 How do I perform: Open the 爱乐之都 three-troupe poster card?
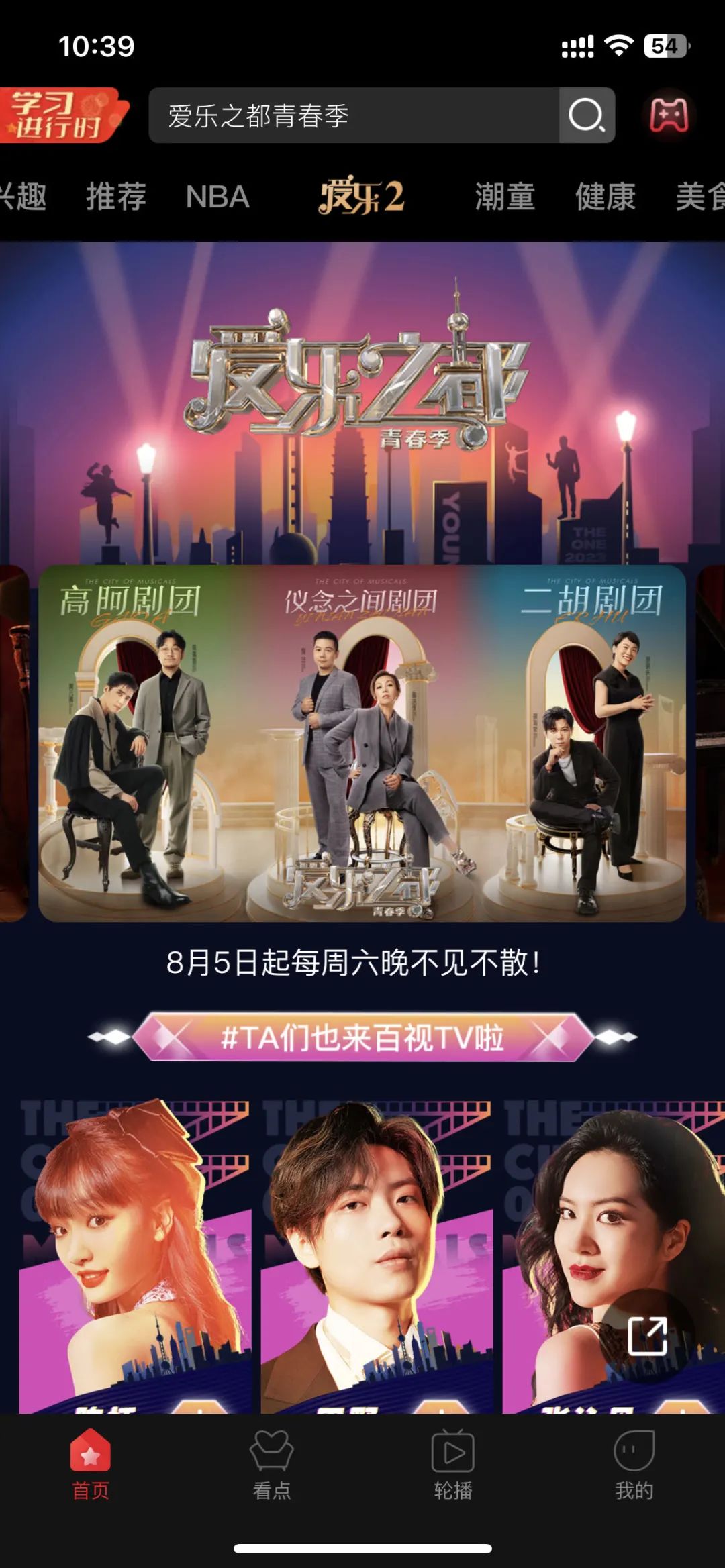pyautogui.click(x=362, y=743)
